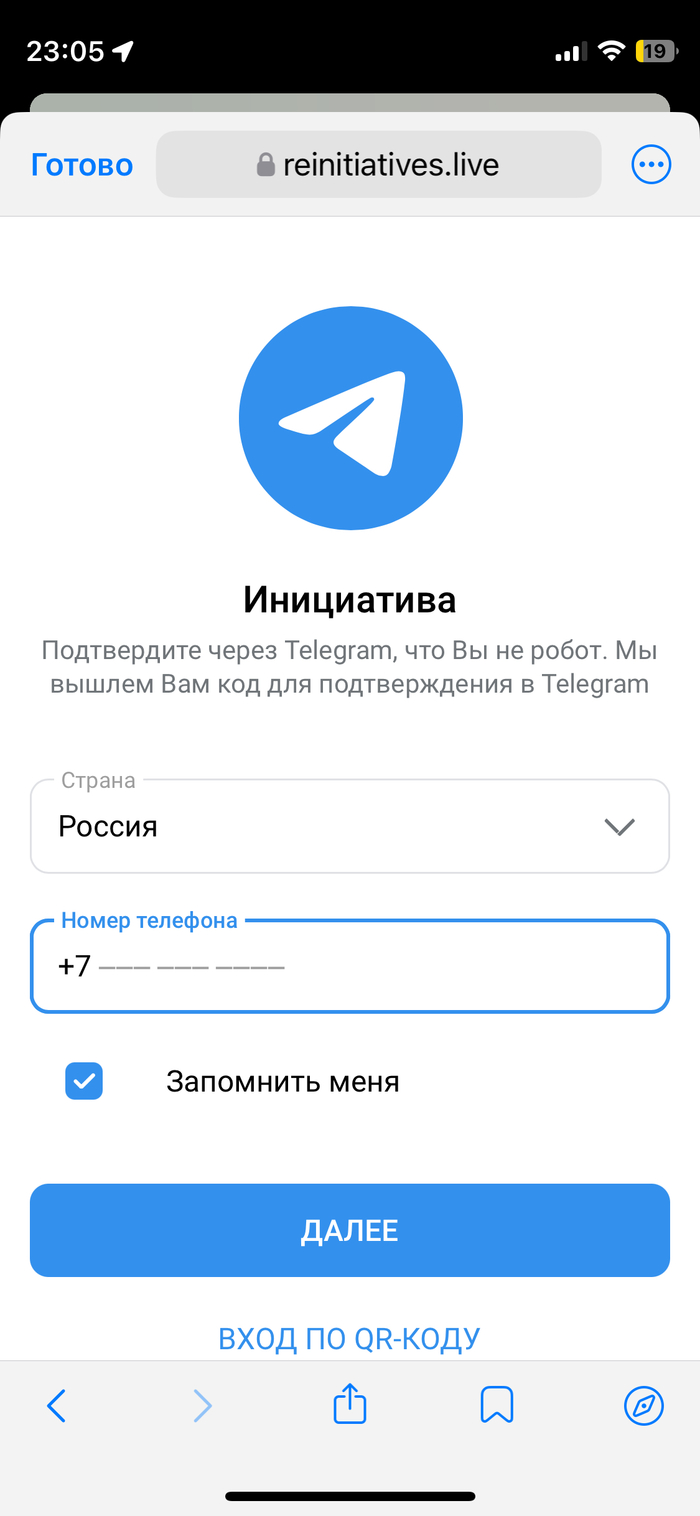Choose ВХОД ПО QR-КОДУ login

click(350, 1338)
